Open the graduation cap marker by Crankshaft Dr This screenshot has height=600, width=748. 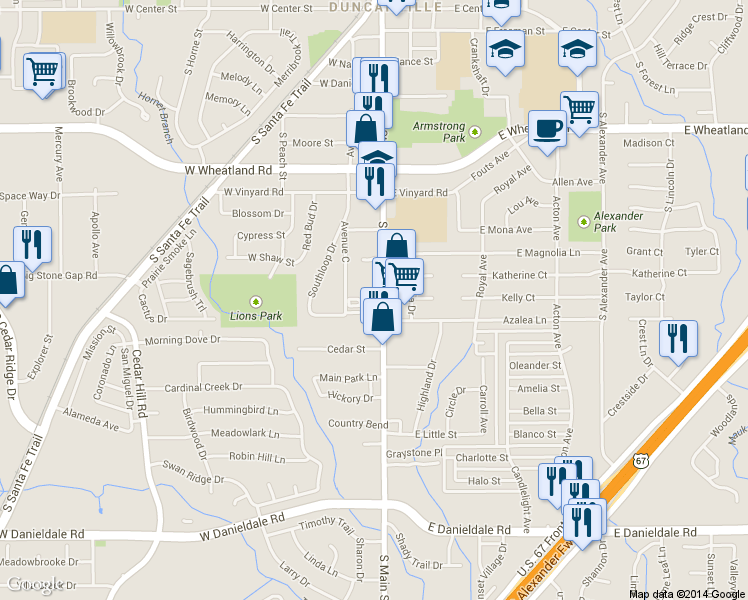505,51
